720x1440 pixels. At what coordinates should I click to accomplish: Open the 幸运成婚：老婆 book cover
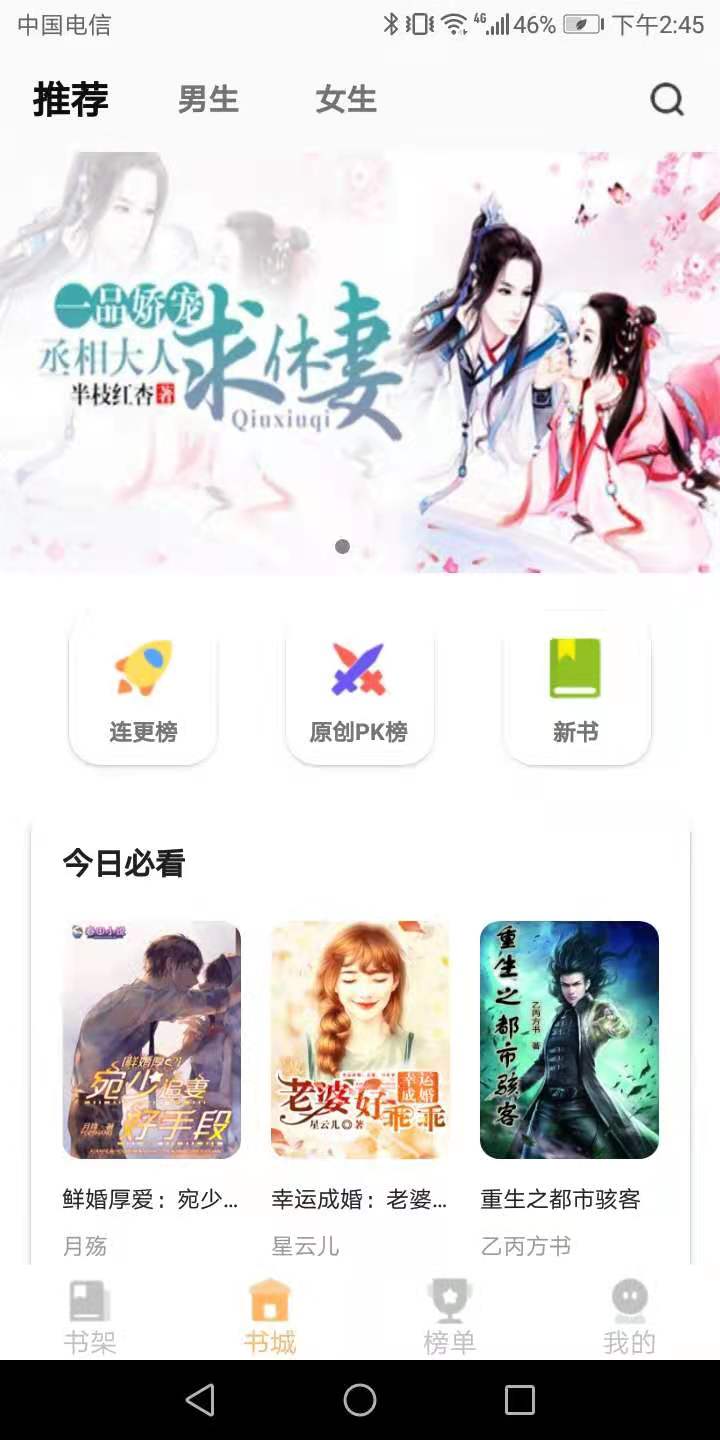click(x=360, y=1041)
